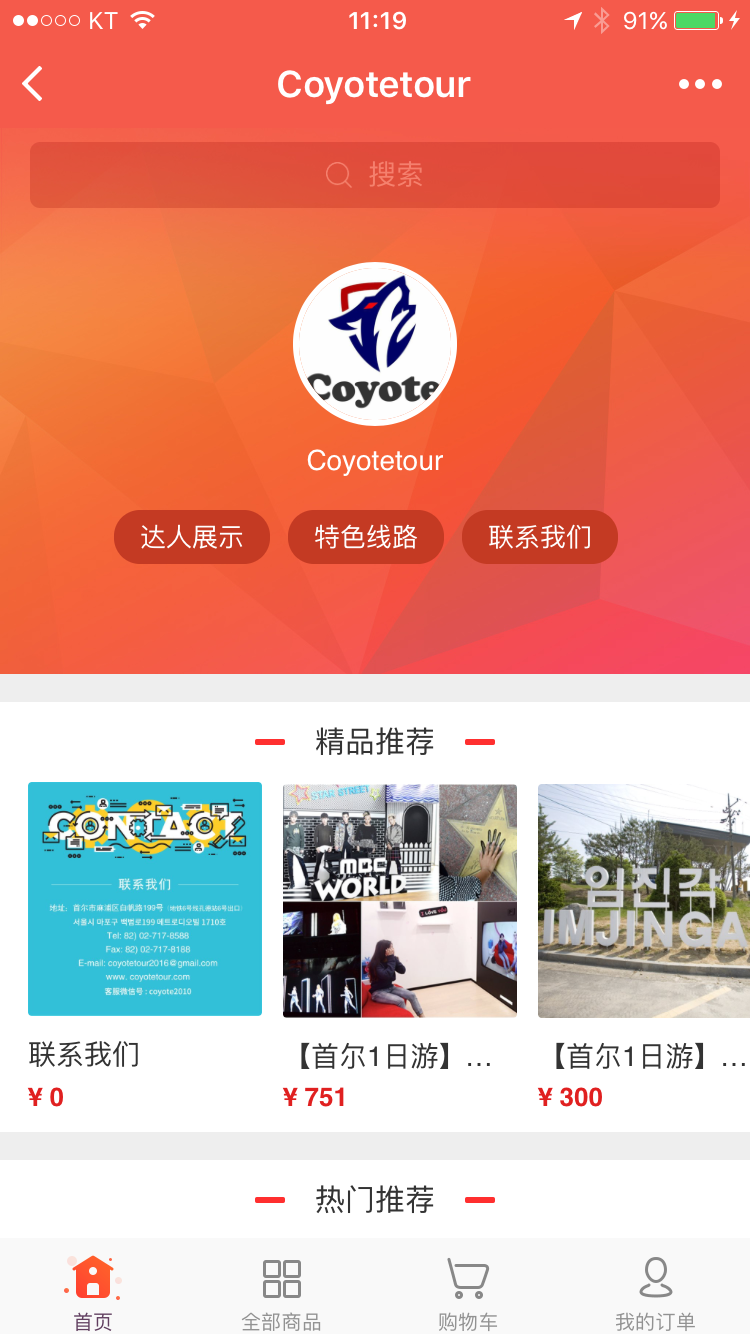Switch to the 全部商品 tab
The width and height of the screenshot is (750, 1334).
tap(281, 1292)
